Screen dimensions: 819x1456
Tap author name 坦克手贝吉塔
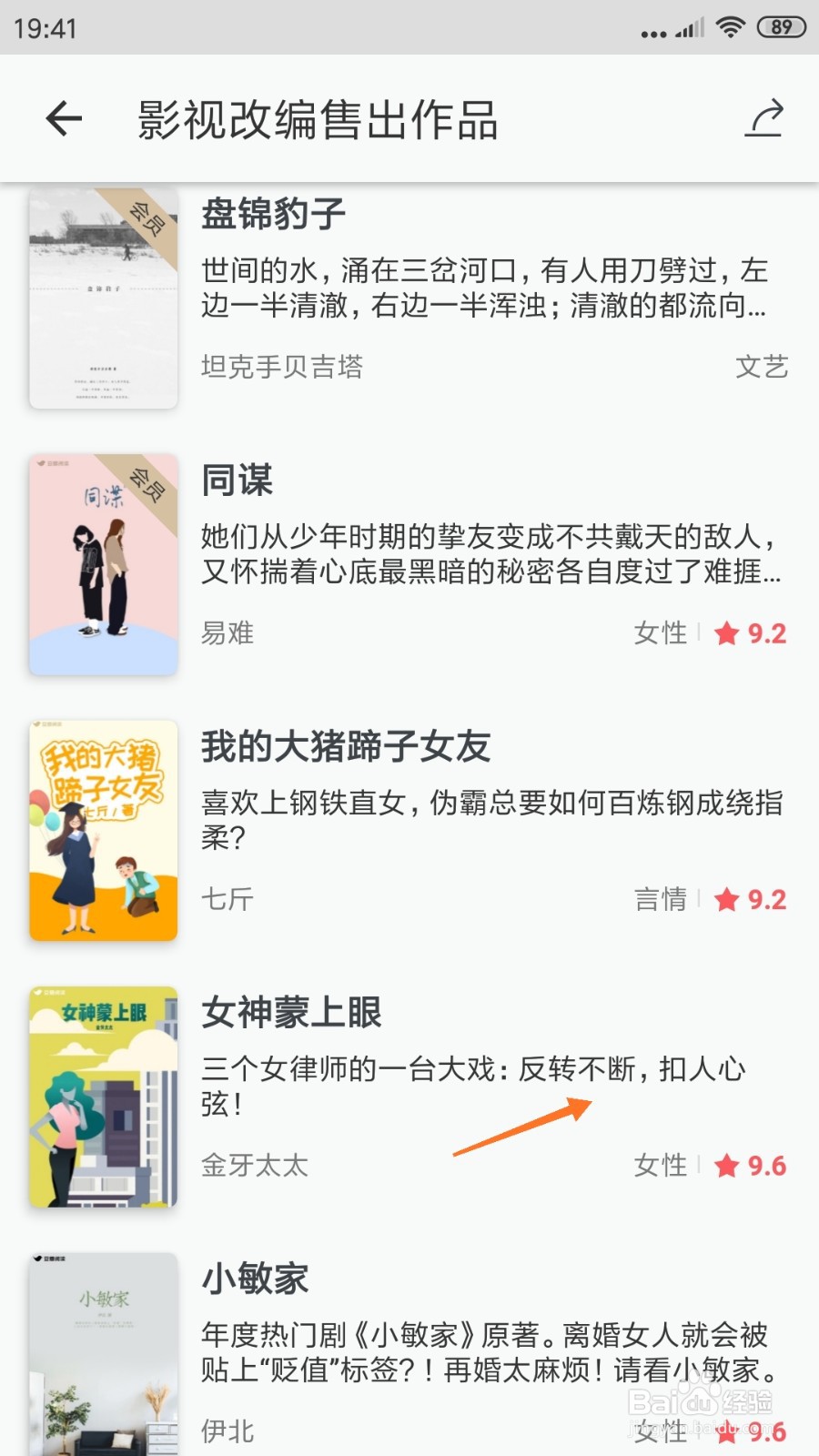point(282,368)
